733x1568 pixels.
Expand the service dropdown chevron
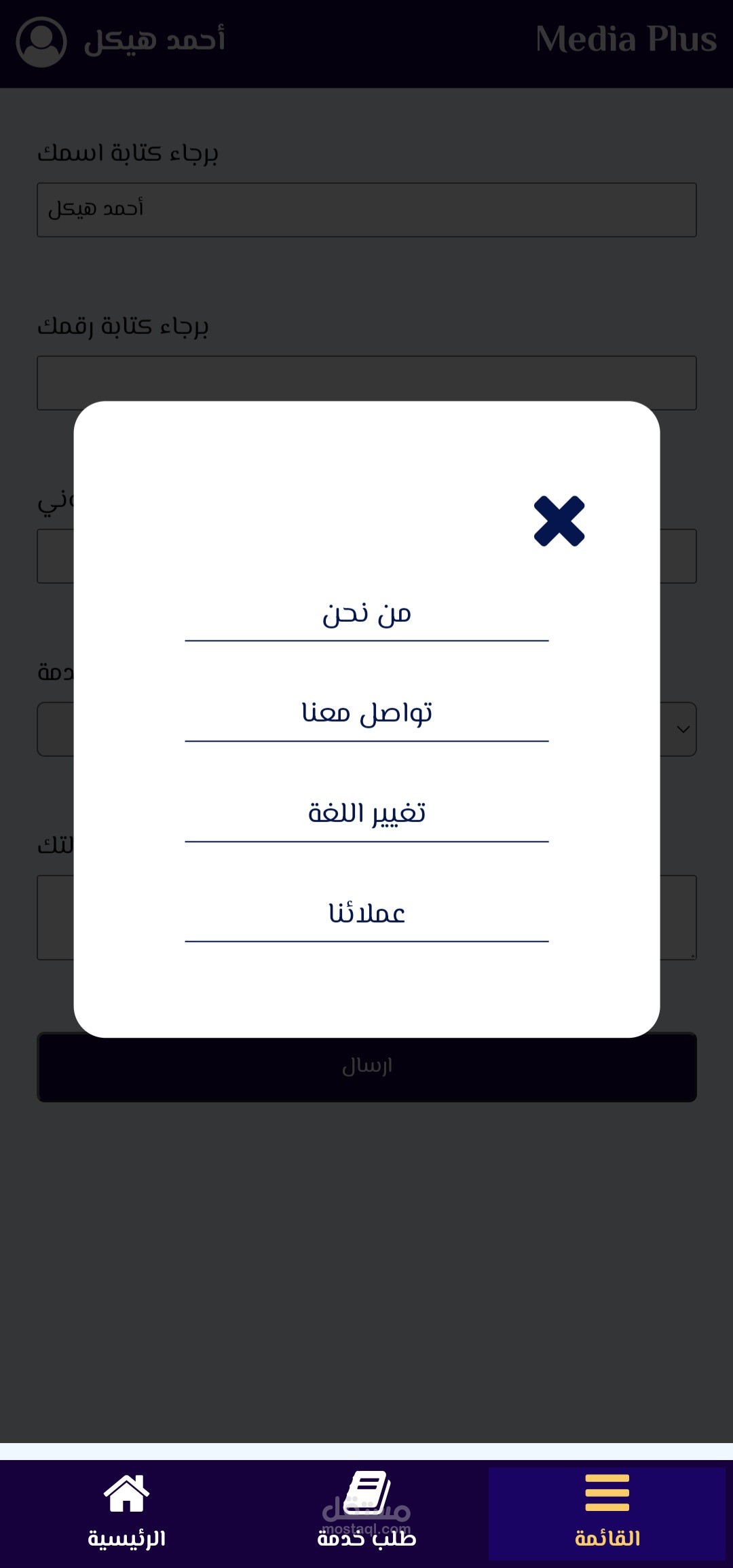[683, 729]
